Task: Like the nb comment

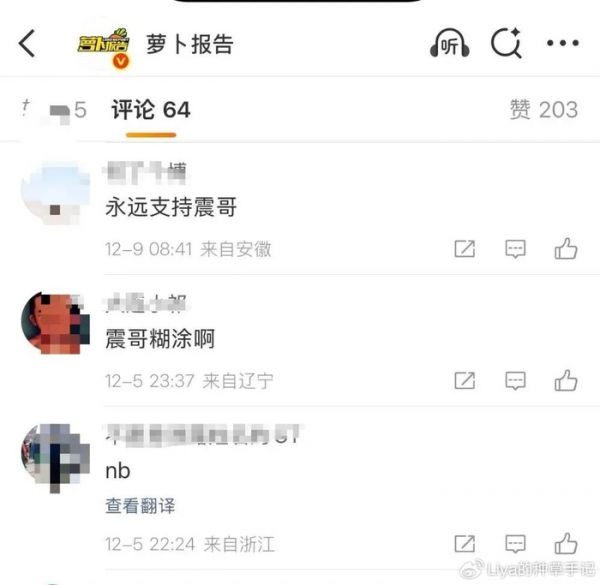Action: pos(566,544)
